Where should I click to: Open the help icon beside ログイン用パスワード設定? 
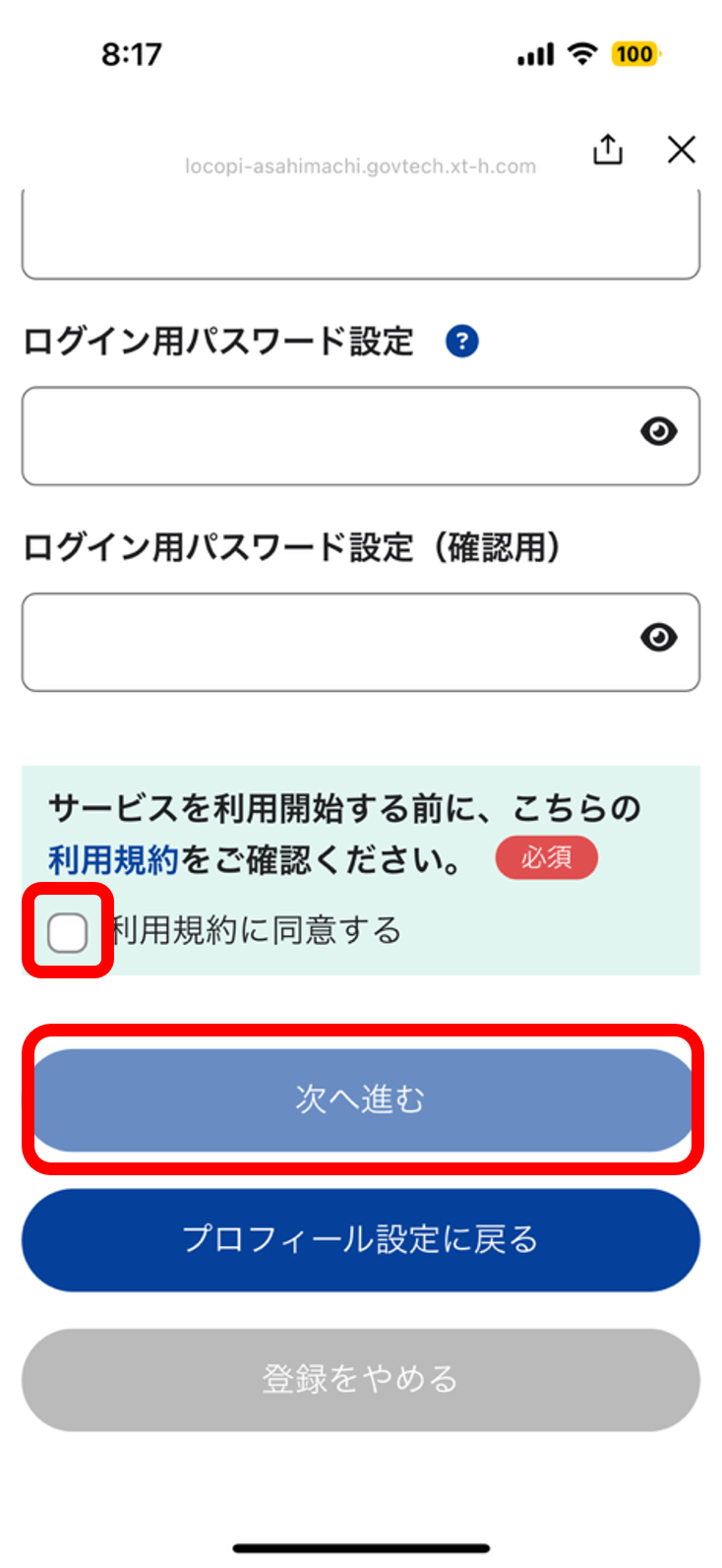462,343
